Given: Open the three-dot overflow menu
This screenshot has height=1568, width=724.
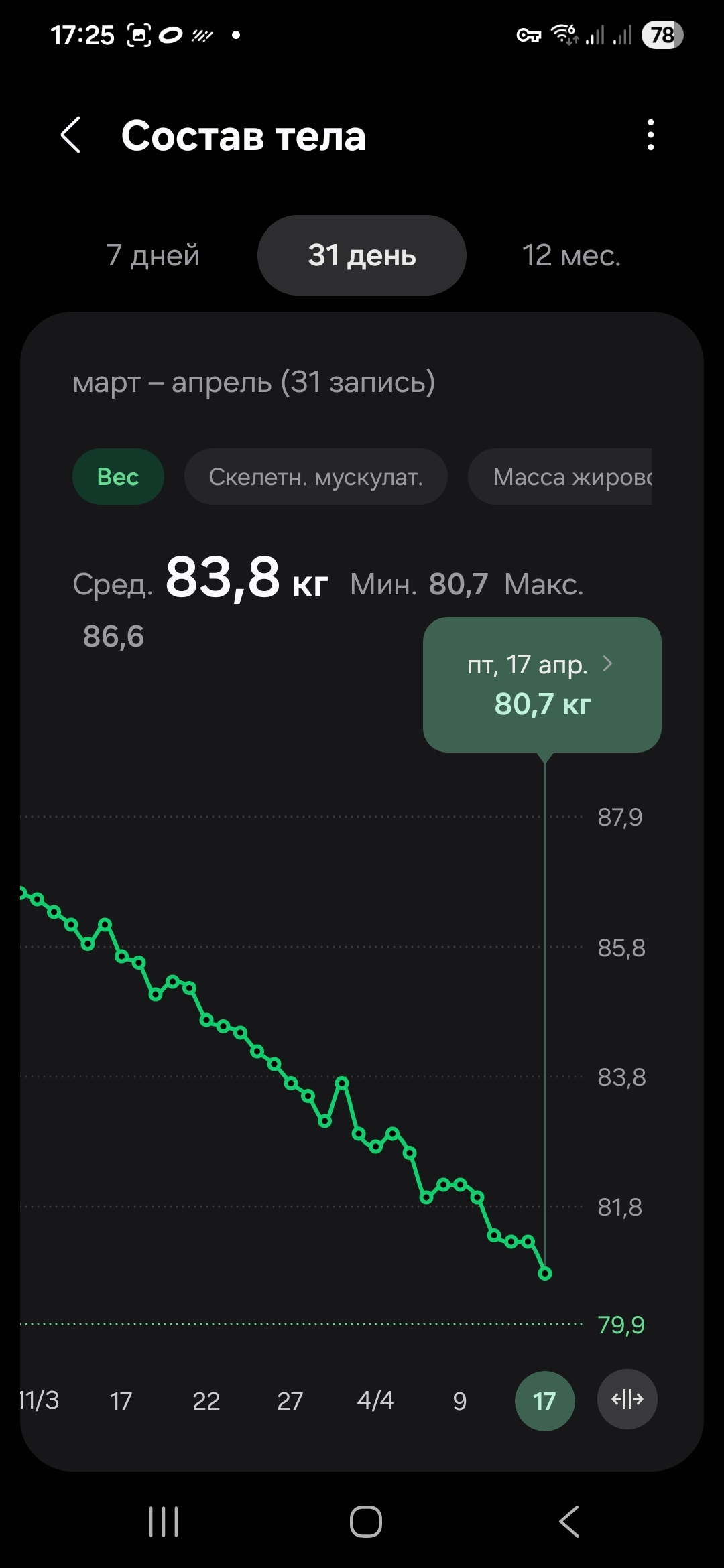Looking at the screenshot, I should [x=650, y=135].
